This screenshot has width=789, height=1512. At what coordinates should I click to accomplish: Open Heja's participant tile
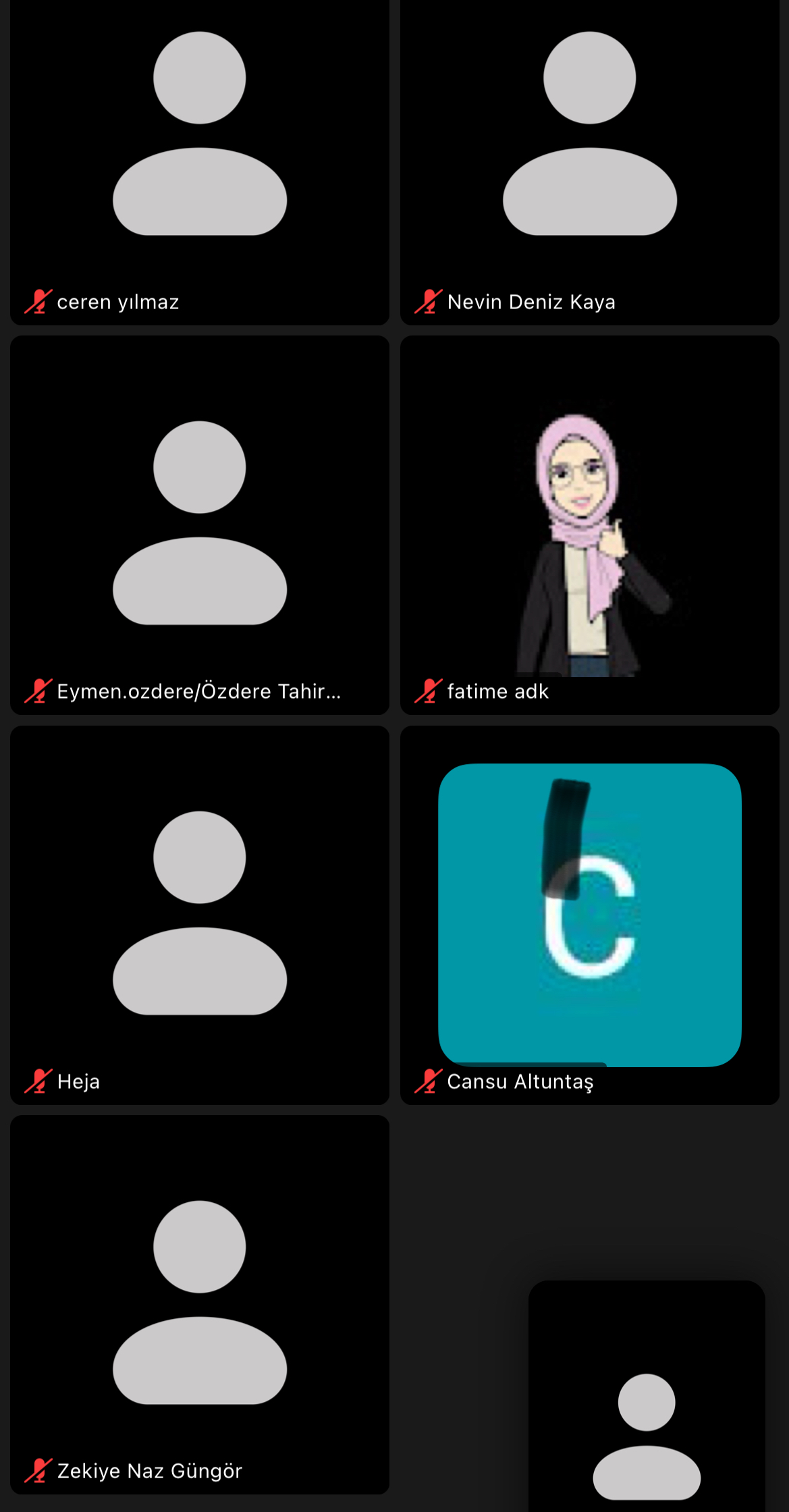click(x=199, y=915)
